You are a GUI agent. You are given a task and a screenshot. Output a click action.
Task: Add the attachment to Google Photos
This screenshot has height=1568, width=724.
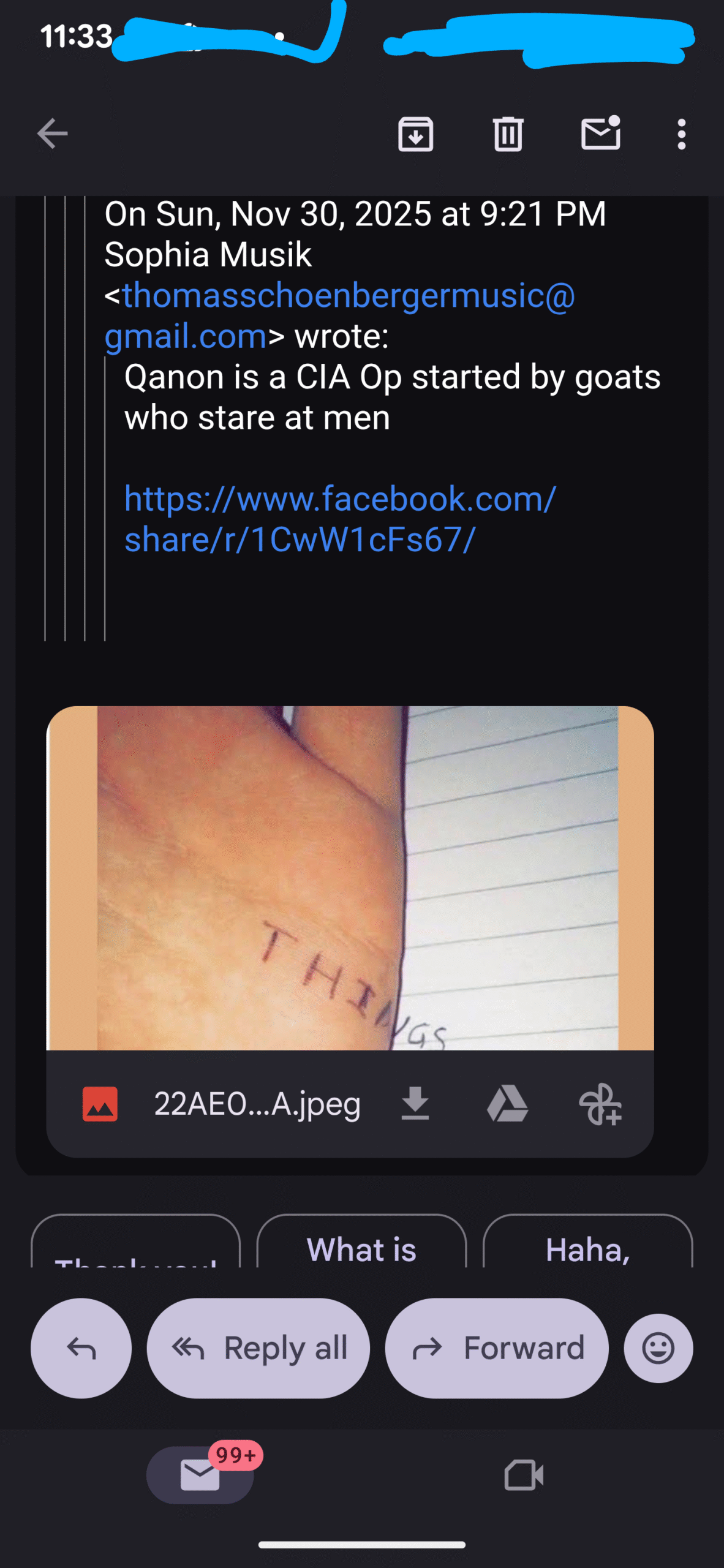[600, 1104]
